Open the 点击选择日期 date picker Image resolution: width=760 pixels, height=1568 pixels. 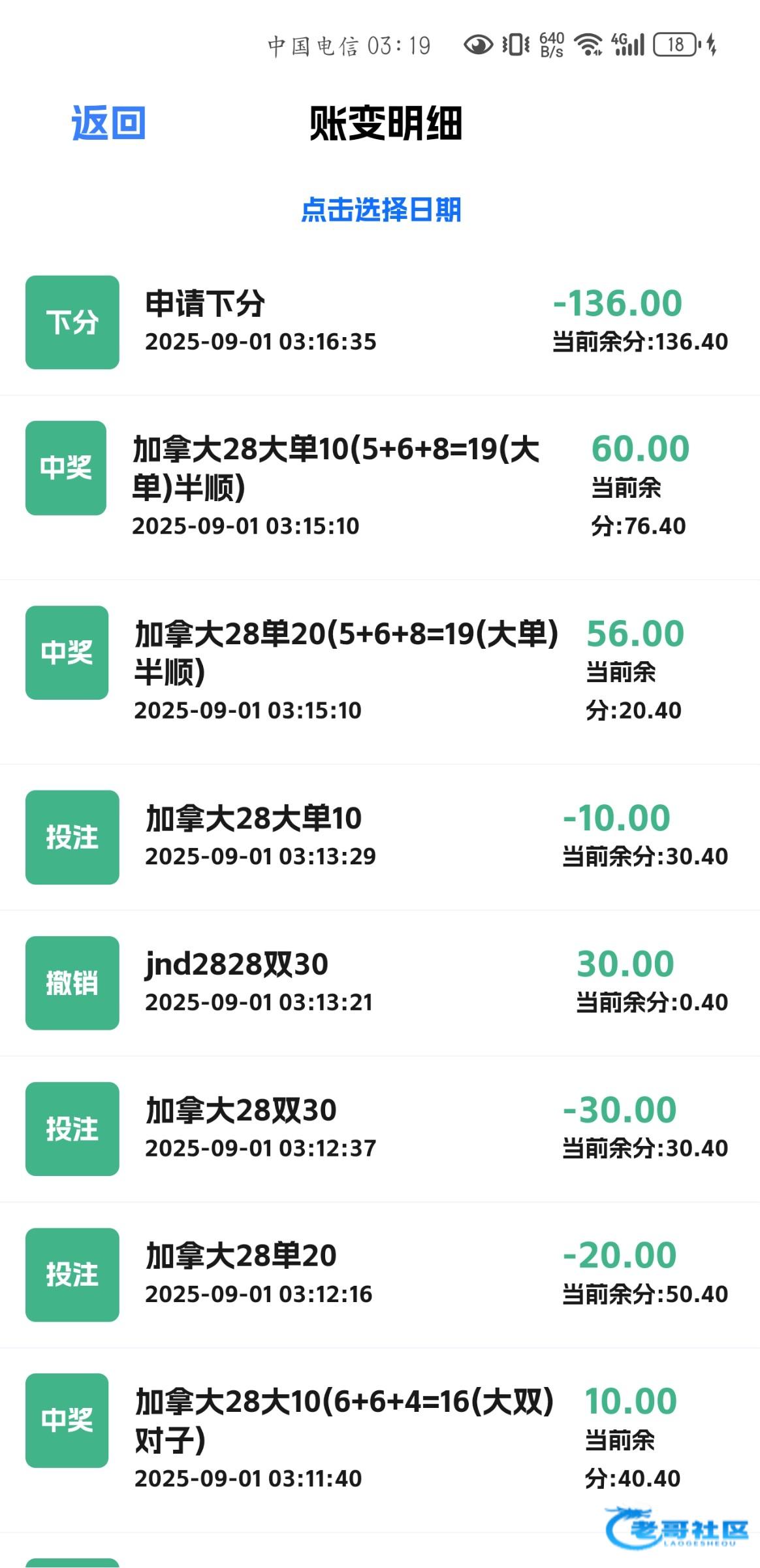pos(381,210)
